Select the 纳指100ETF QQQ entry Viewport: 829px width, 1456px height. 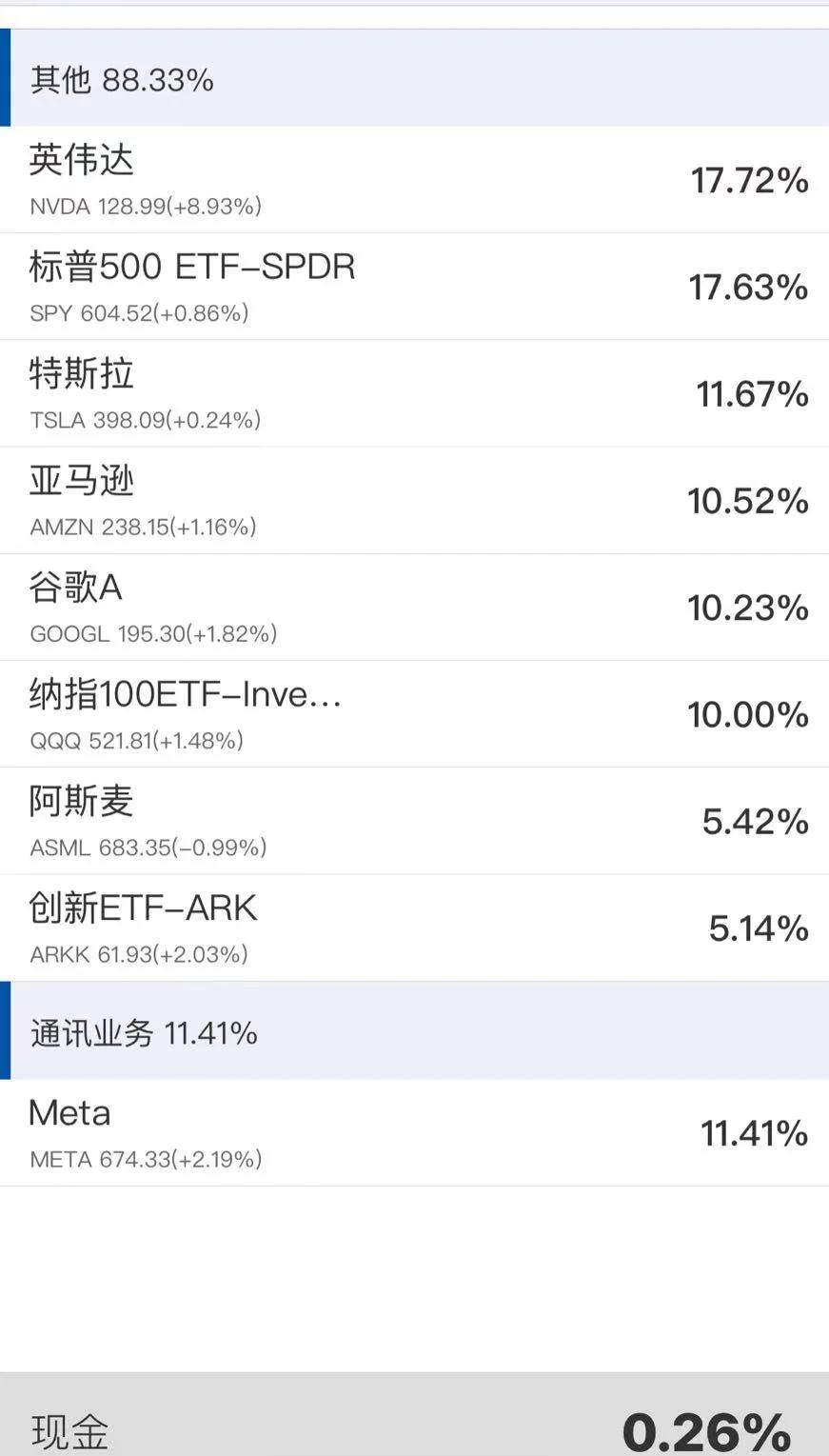point(414,712)
